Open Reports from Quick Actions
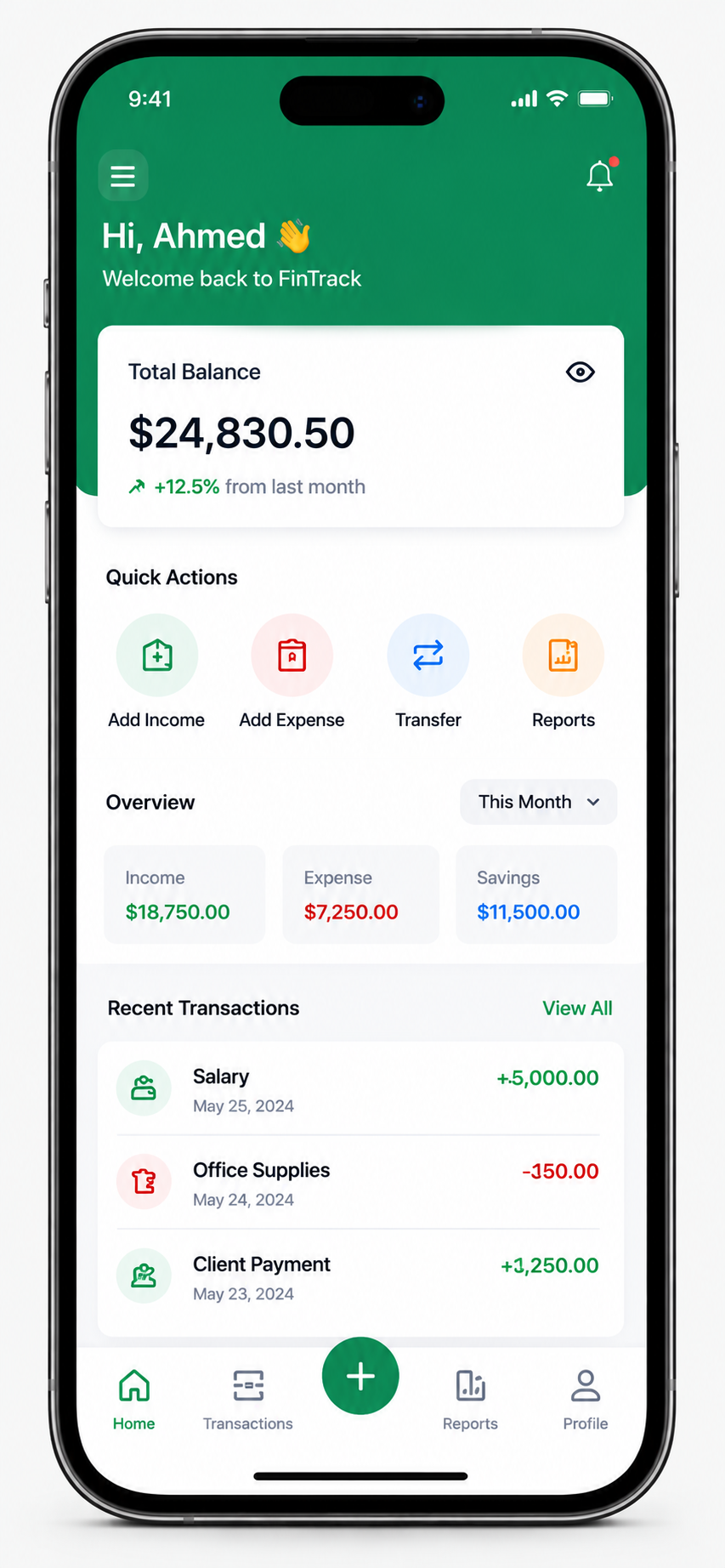 (564, 672)
